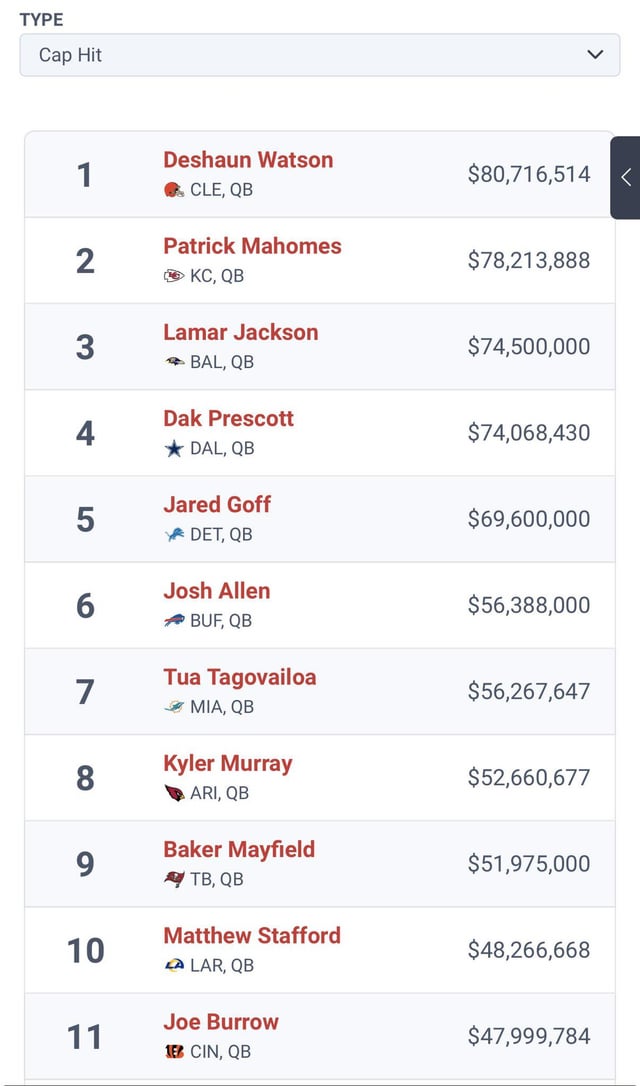Tap Joe Burrow's name link
The width and height of the screenshot is (640, 1086).
click(x=220, y=1021)
